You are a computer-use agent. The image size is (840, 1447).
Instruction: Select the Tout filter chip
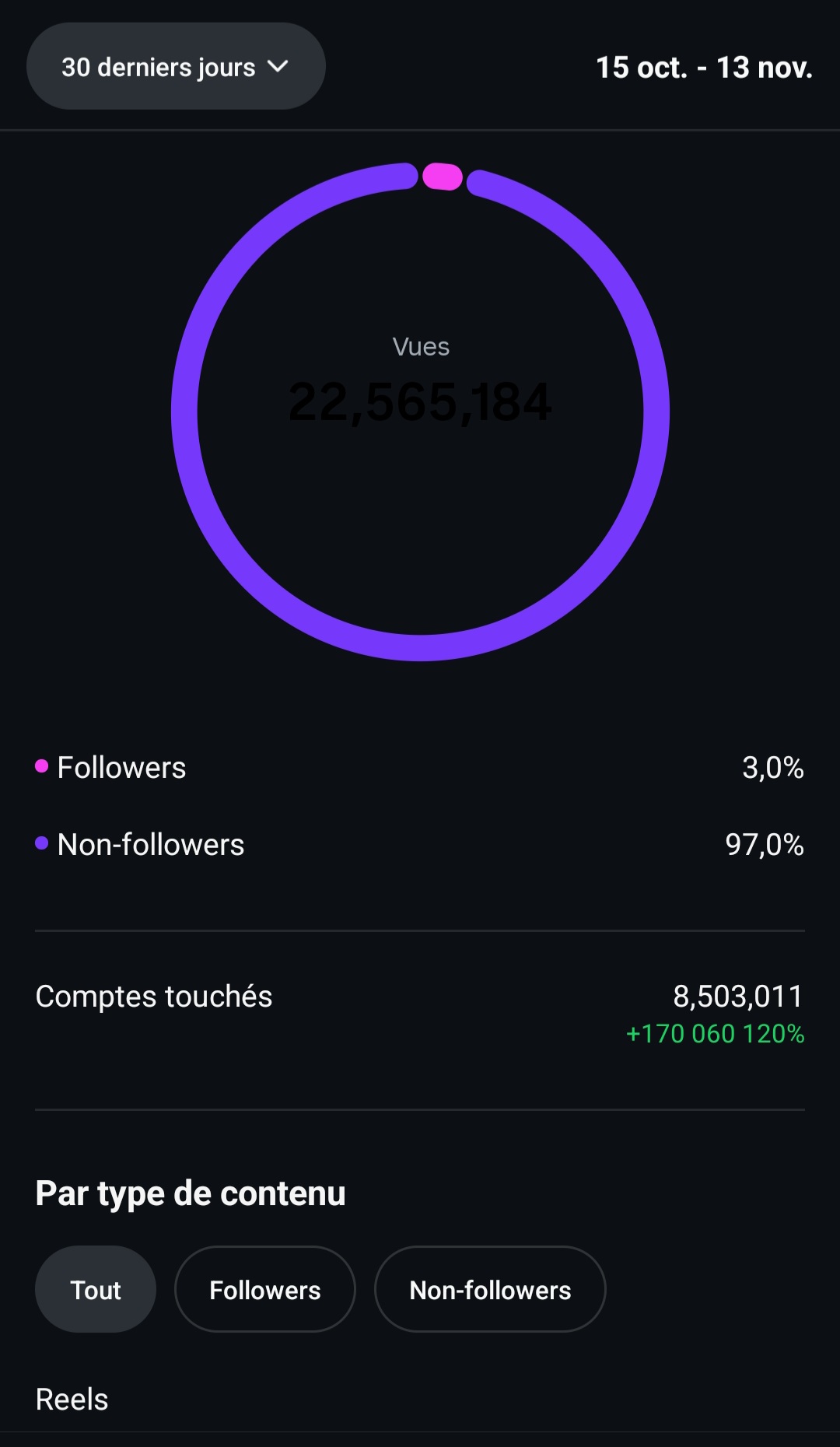pos(96,1289)
